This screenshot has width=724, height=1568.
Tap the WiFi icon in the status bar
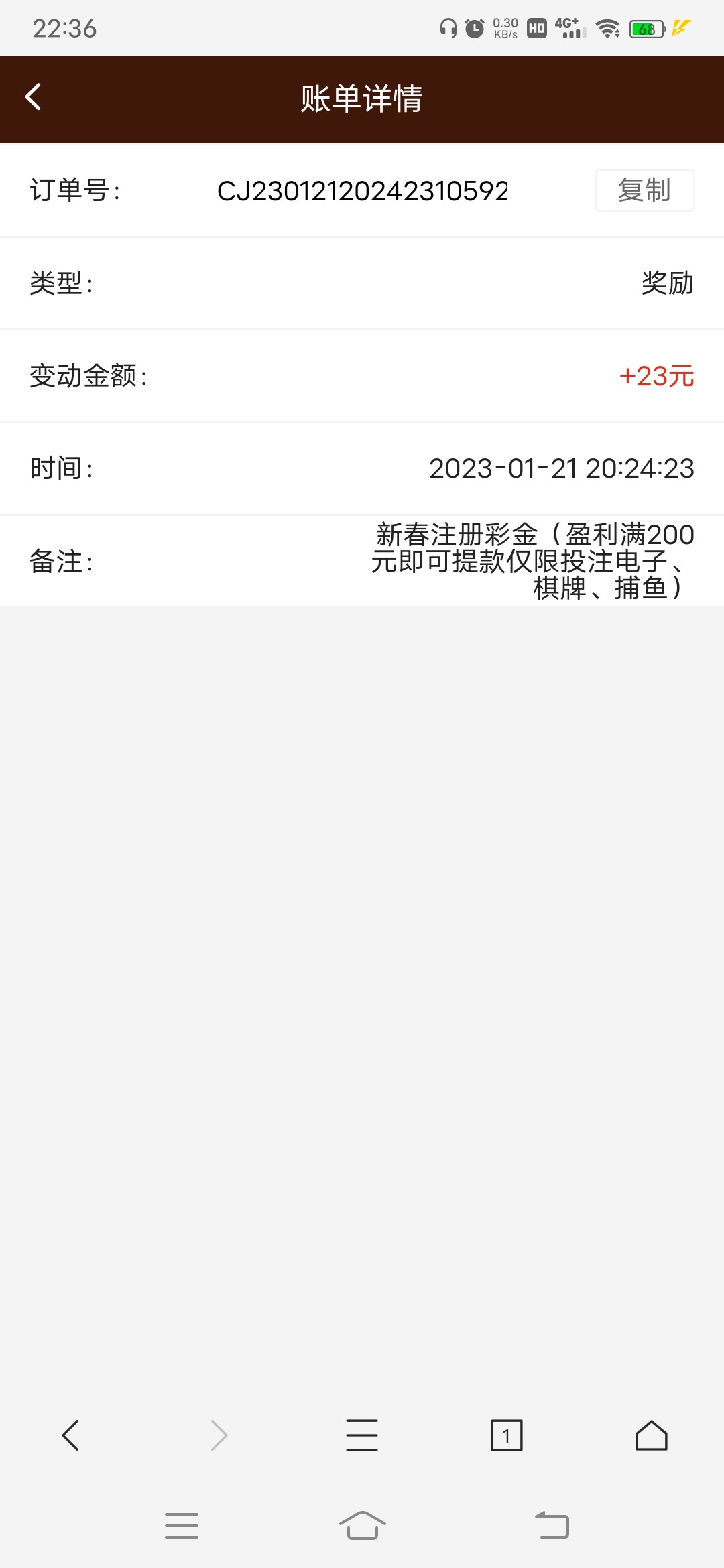(x=607, y=28)
